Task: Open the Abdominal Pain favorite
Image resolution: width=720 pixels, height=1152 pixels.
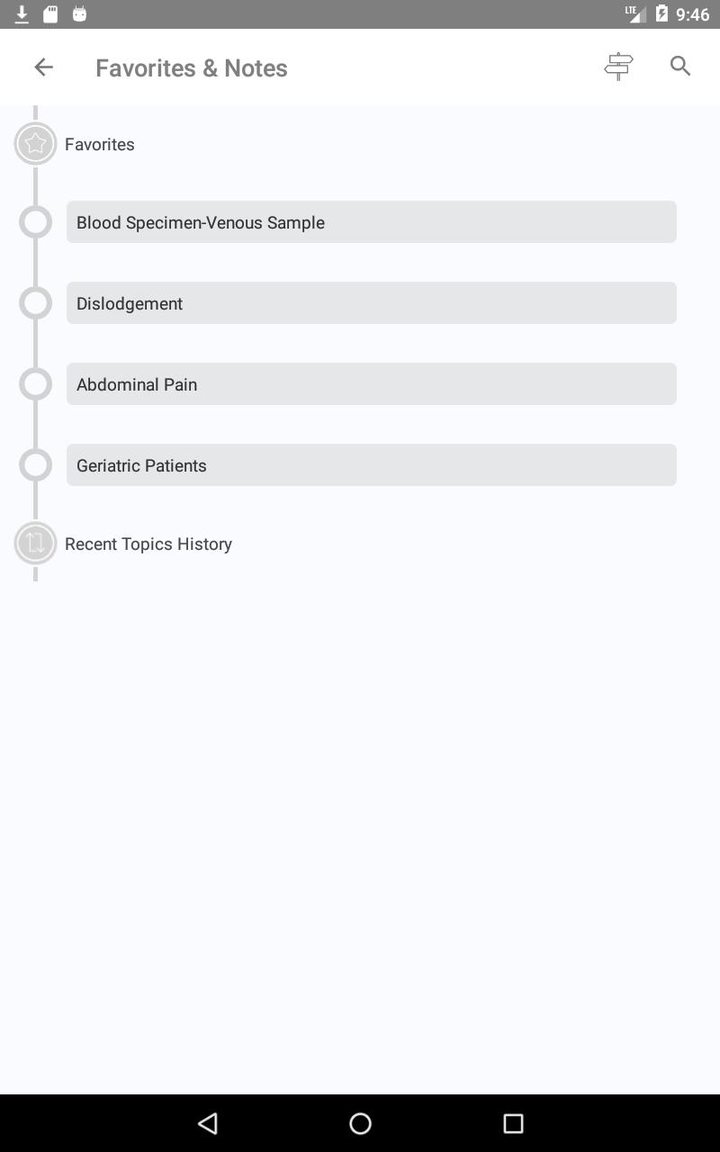Action: pos(371,384)
